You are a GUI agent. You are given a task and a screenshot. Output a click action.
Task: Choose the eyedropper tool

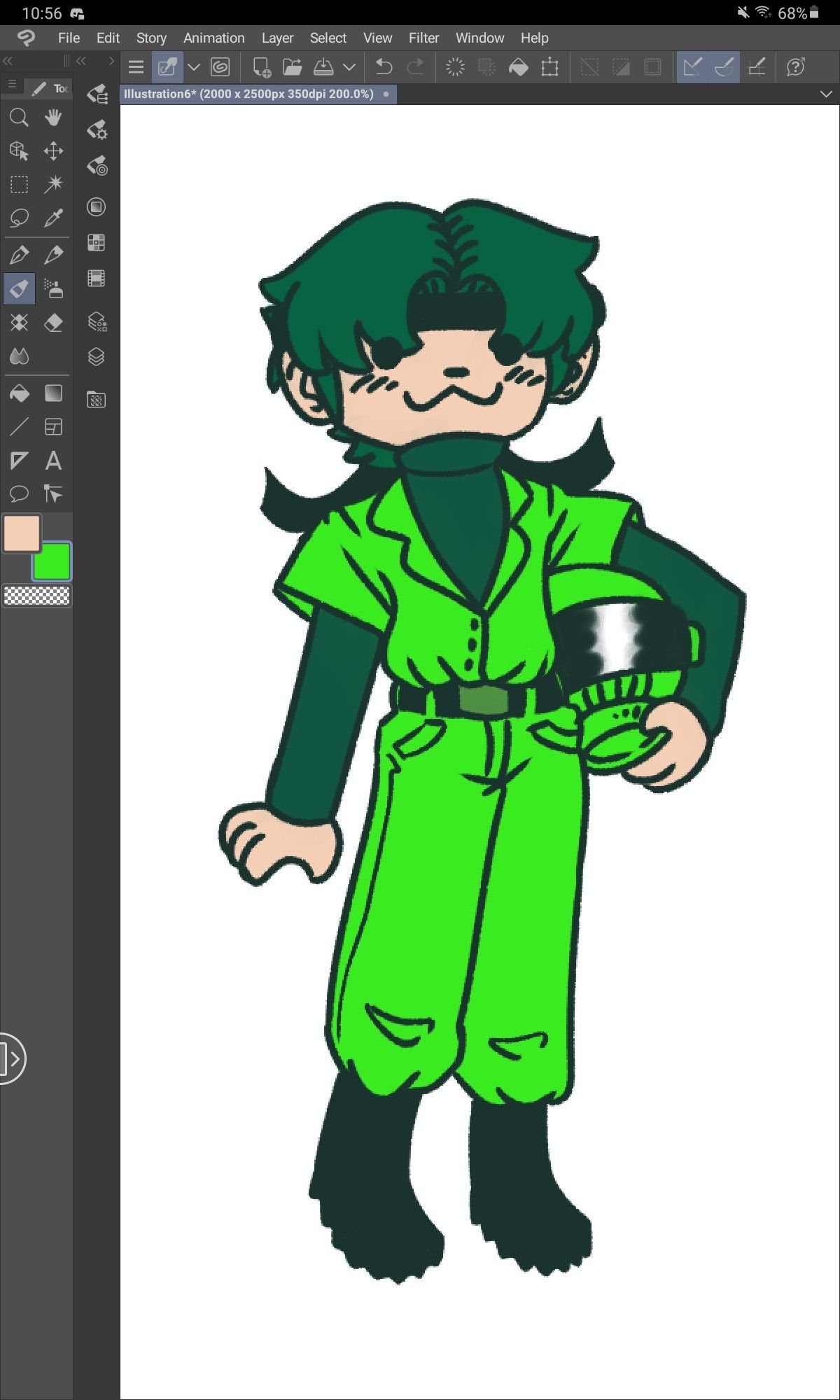point(53,218)
